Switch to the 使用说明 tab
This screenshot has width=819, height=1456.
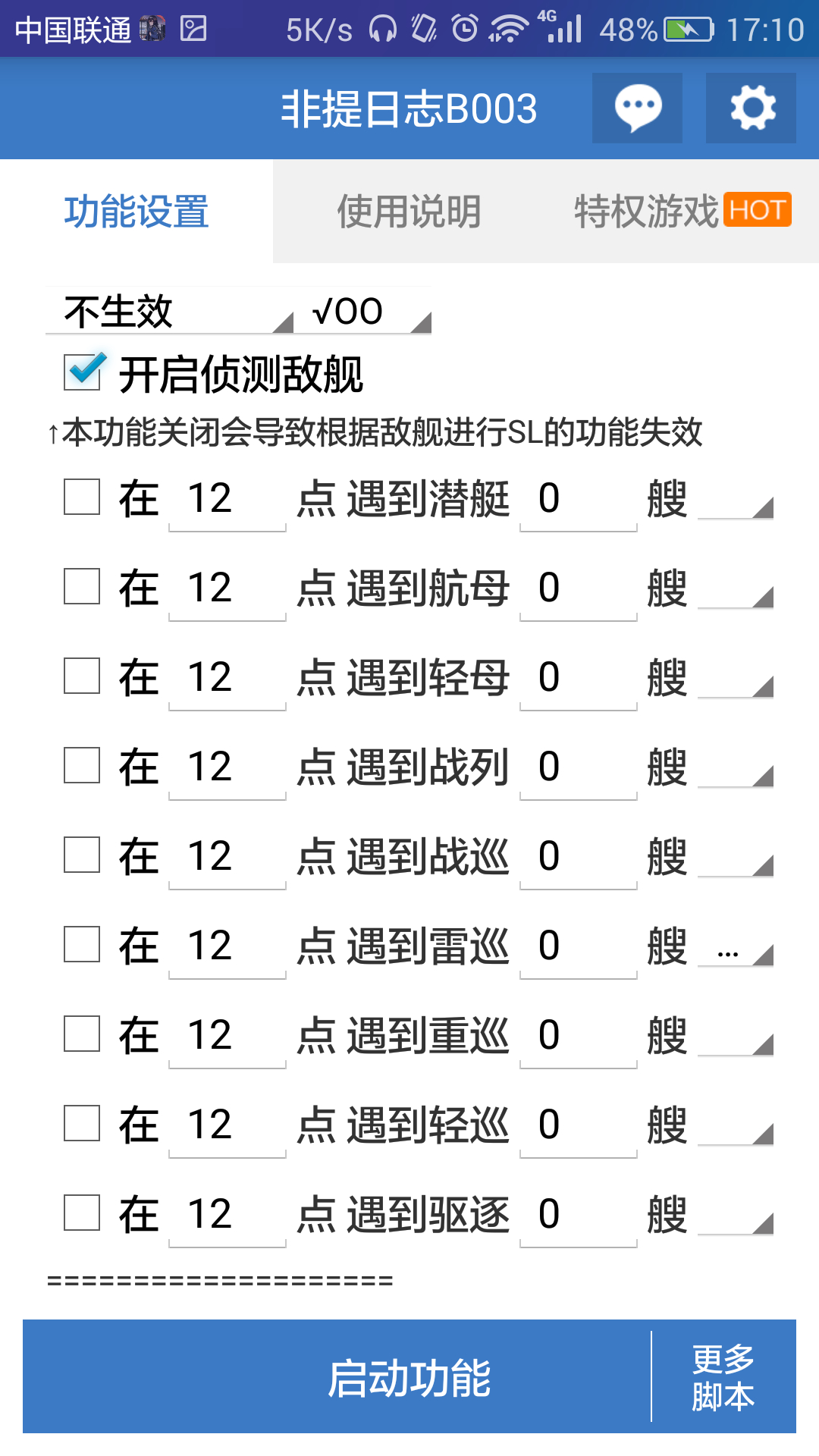(409, 212)
